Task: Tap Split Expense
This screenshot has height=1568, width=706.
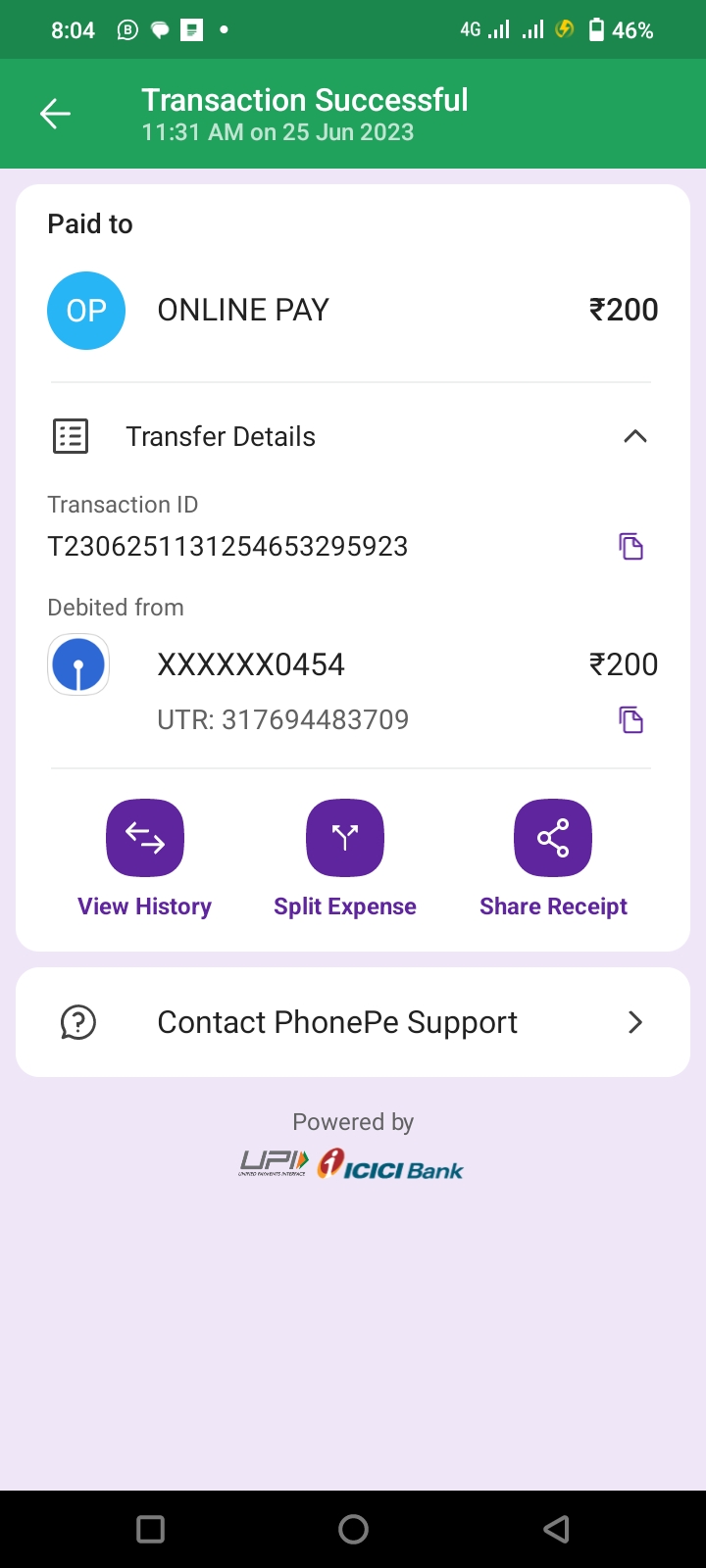Action: pyautogui.click(x=345, y=839)
